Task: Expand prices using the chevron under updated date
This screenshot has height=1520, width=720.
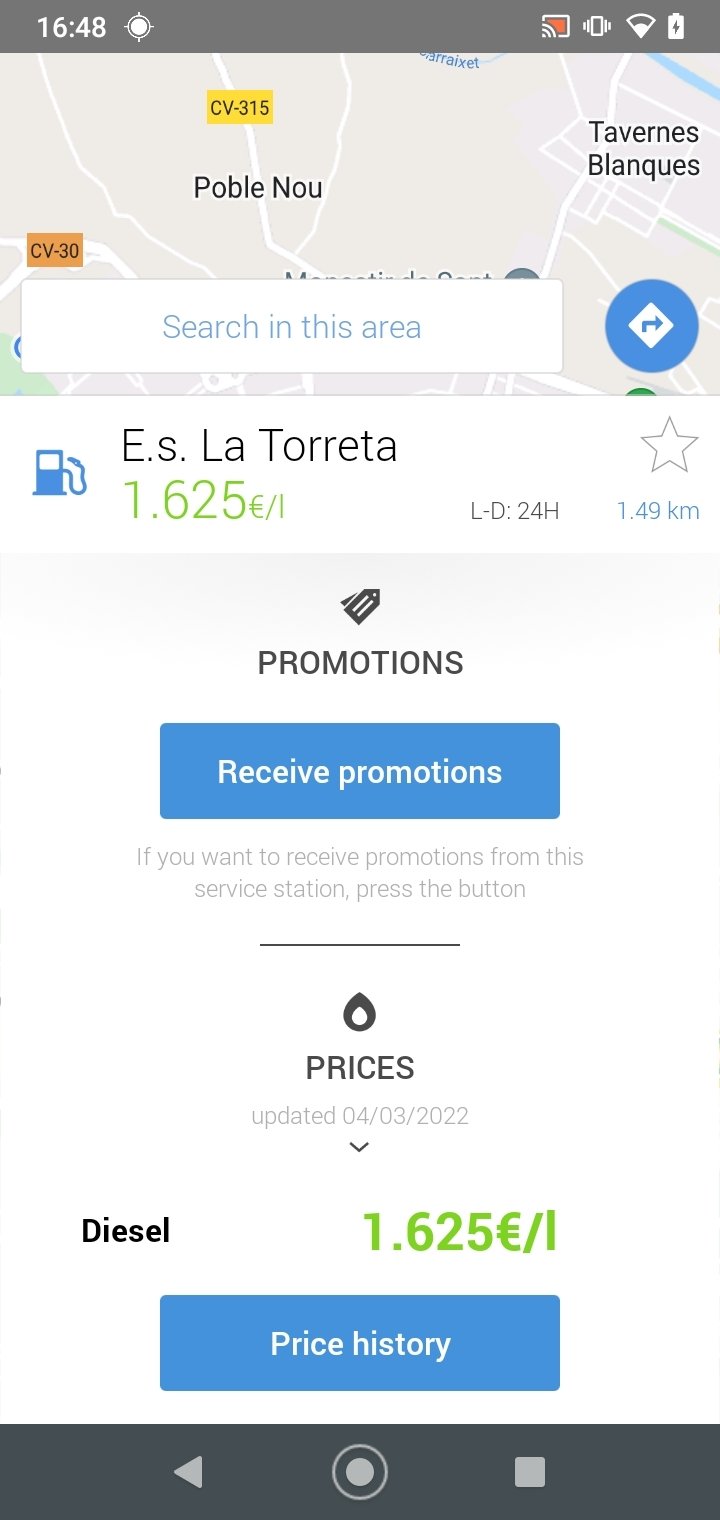Action: coord(360,1147)
